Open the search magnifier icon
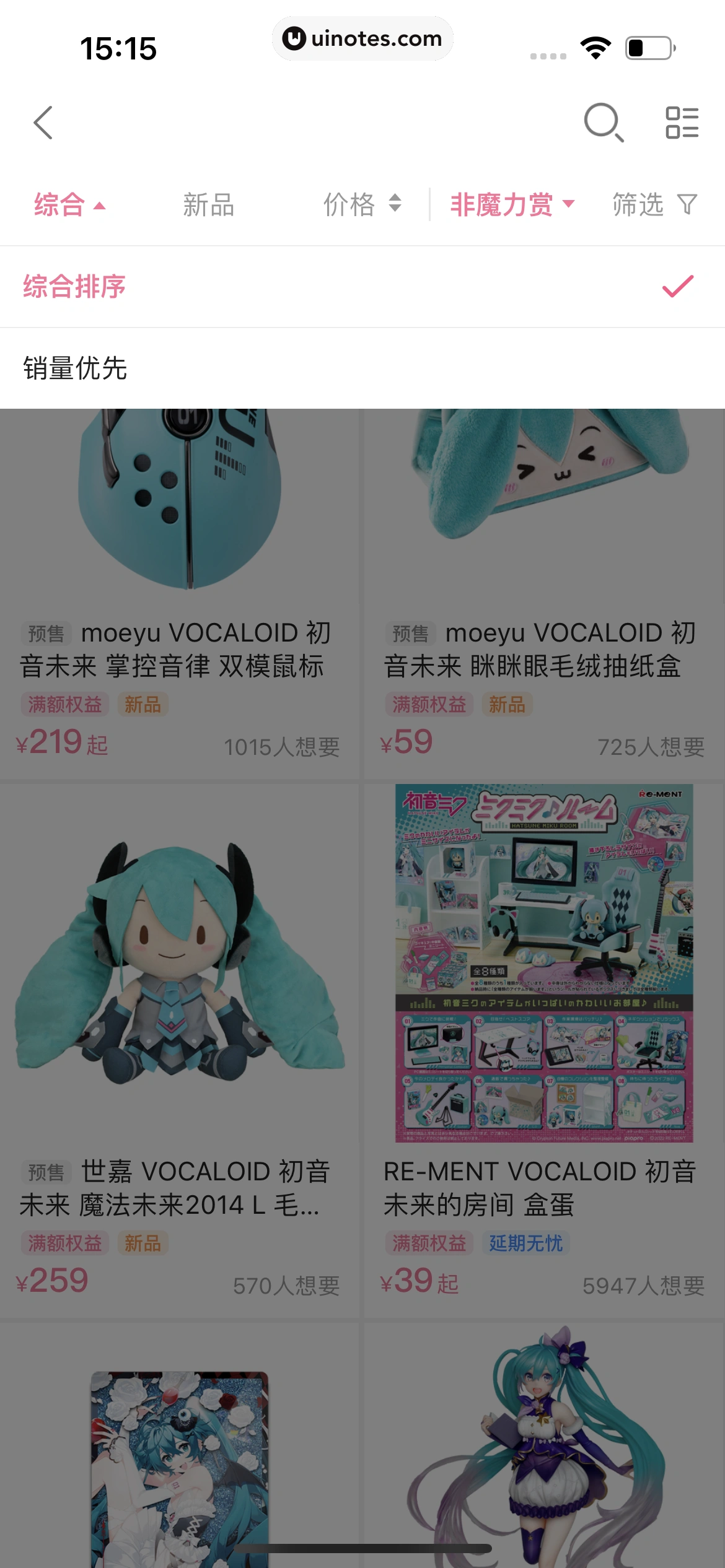725x1568 pixels. click(x=603, y=123)
